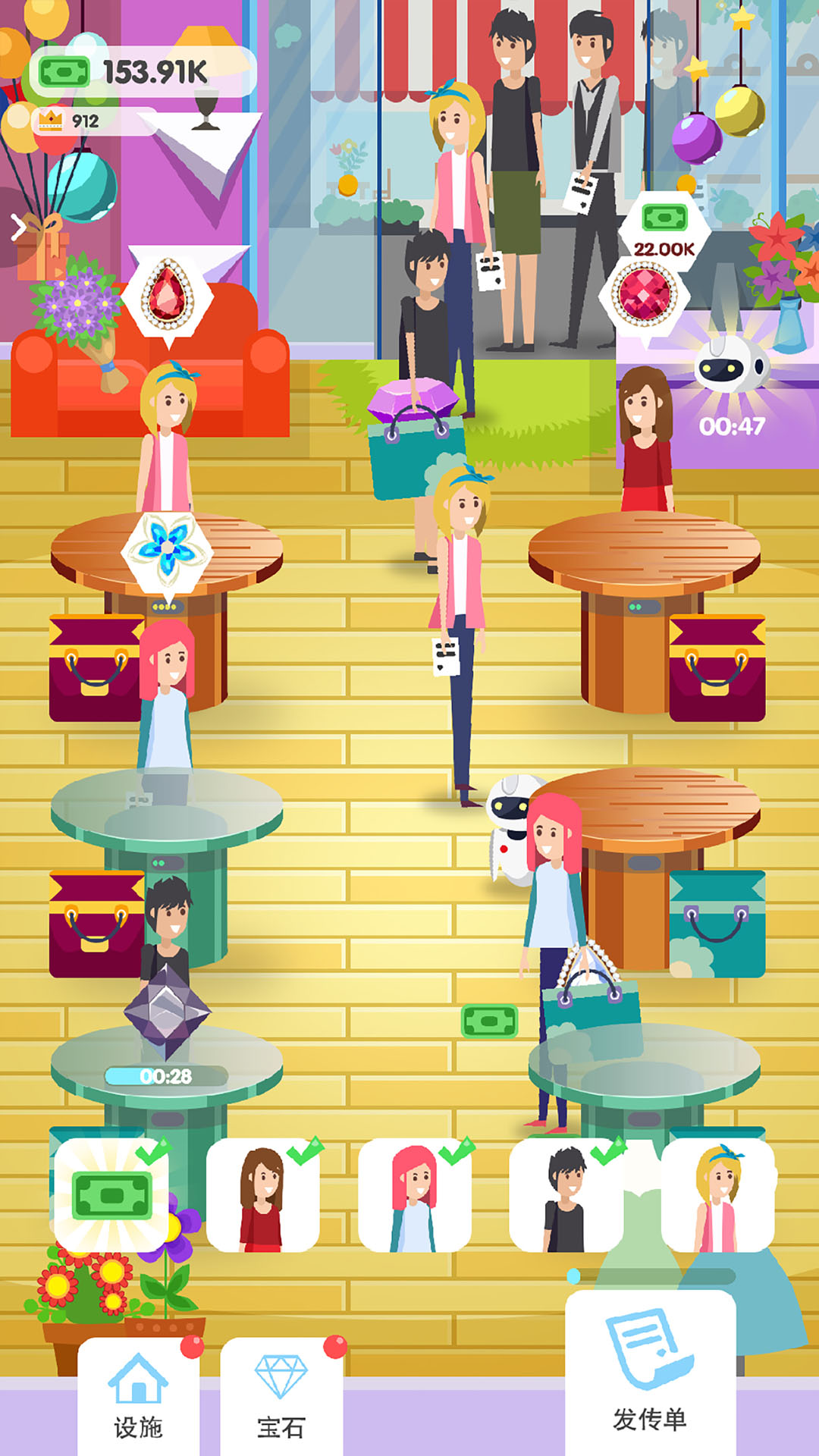Screen dimensions: 819x1456
Task: Open the 设施 facilities menu
Action: pyautogui.click(x=138, y=1399)
